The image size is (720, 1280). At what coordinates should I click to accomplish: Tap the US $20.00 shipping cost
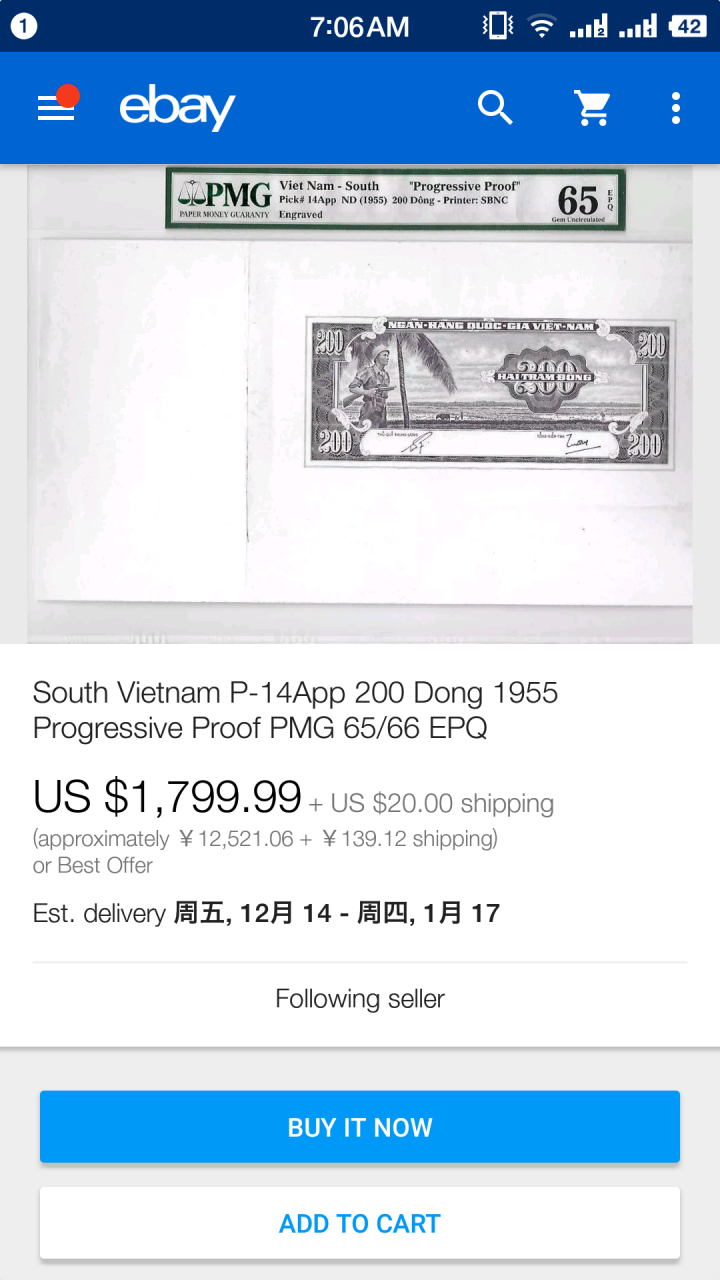click(430, 804)
